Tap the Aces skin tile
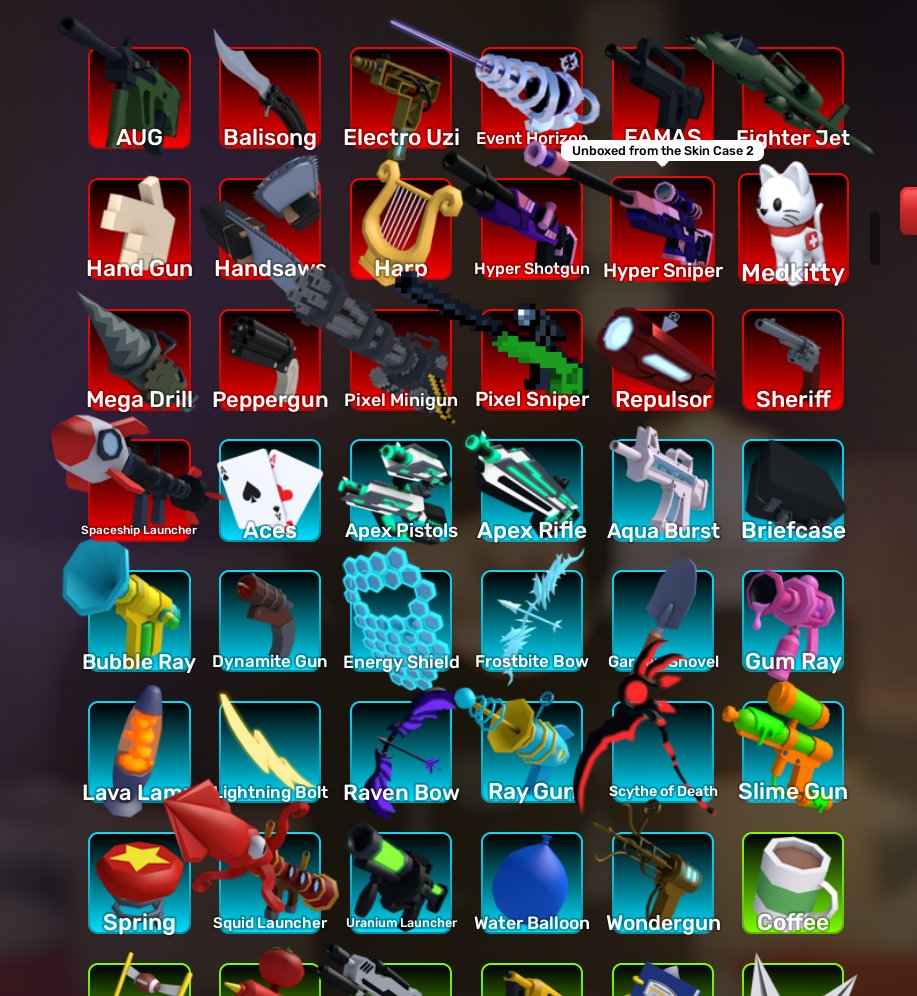The height and width of the screenshot is (996, 917). (270, 490)
